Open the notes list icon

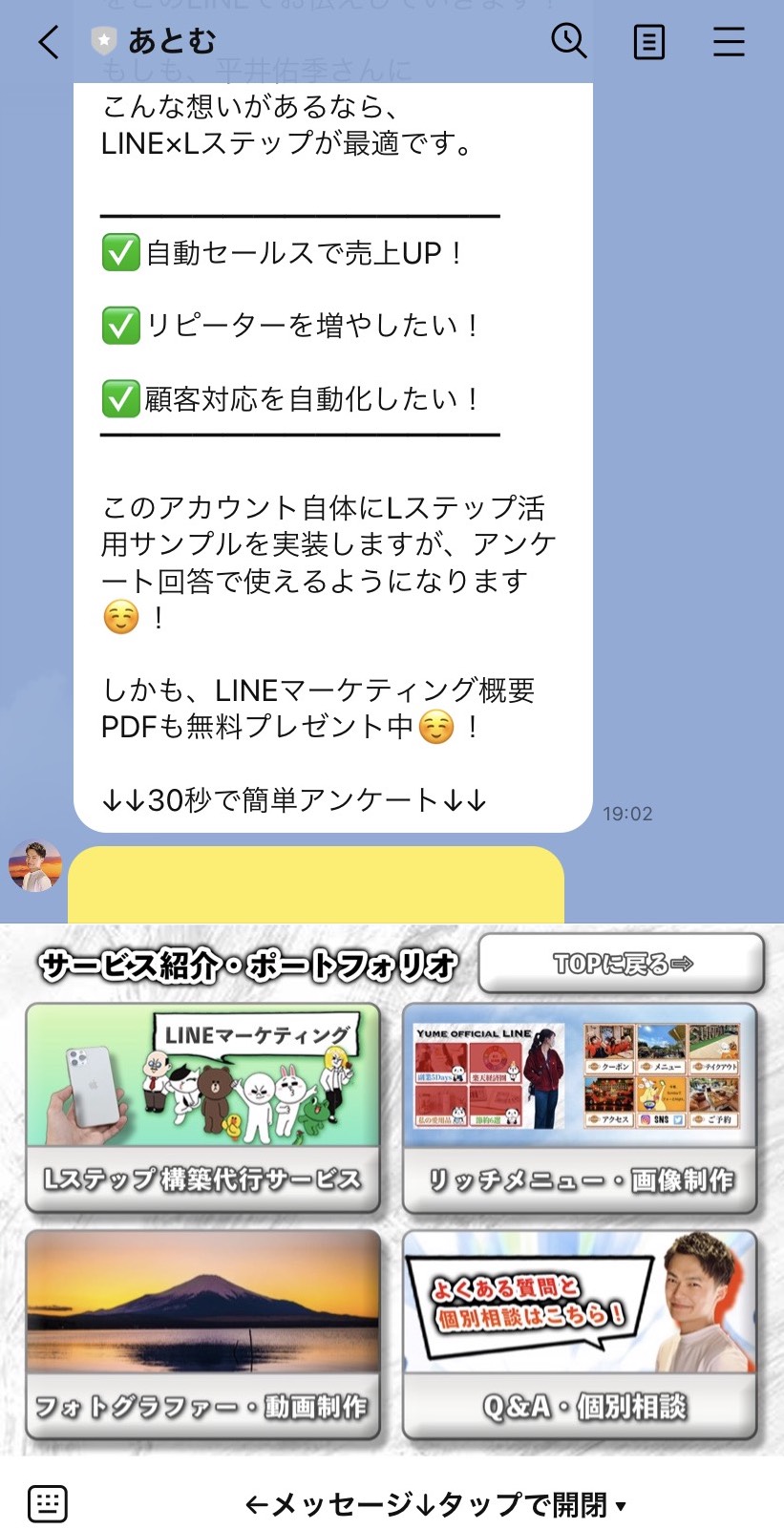point(649,42)
